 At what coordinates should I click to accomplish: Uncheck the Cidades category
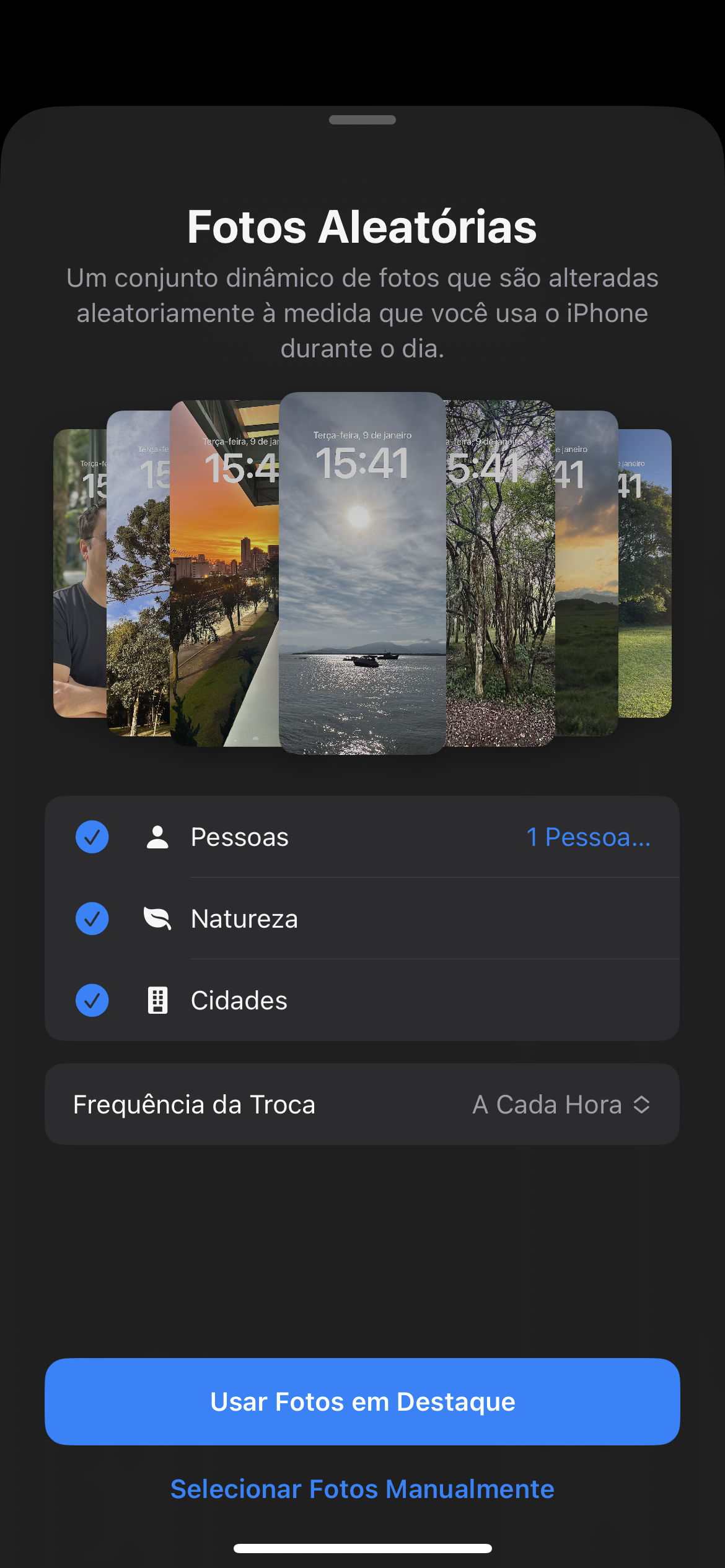click(x=92, y=1000)
